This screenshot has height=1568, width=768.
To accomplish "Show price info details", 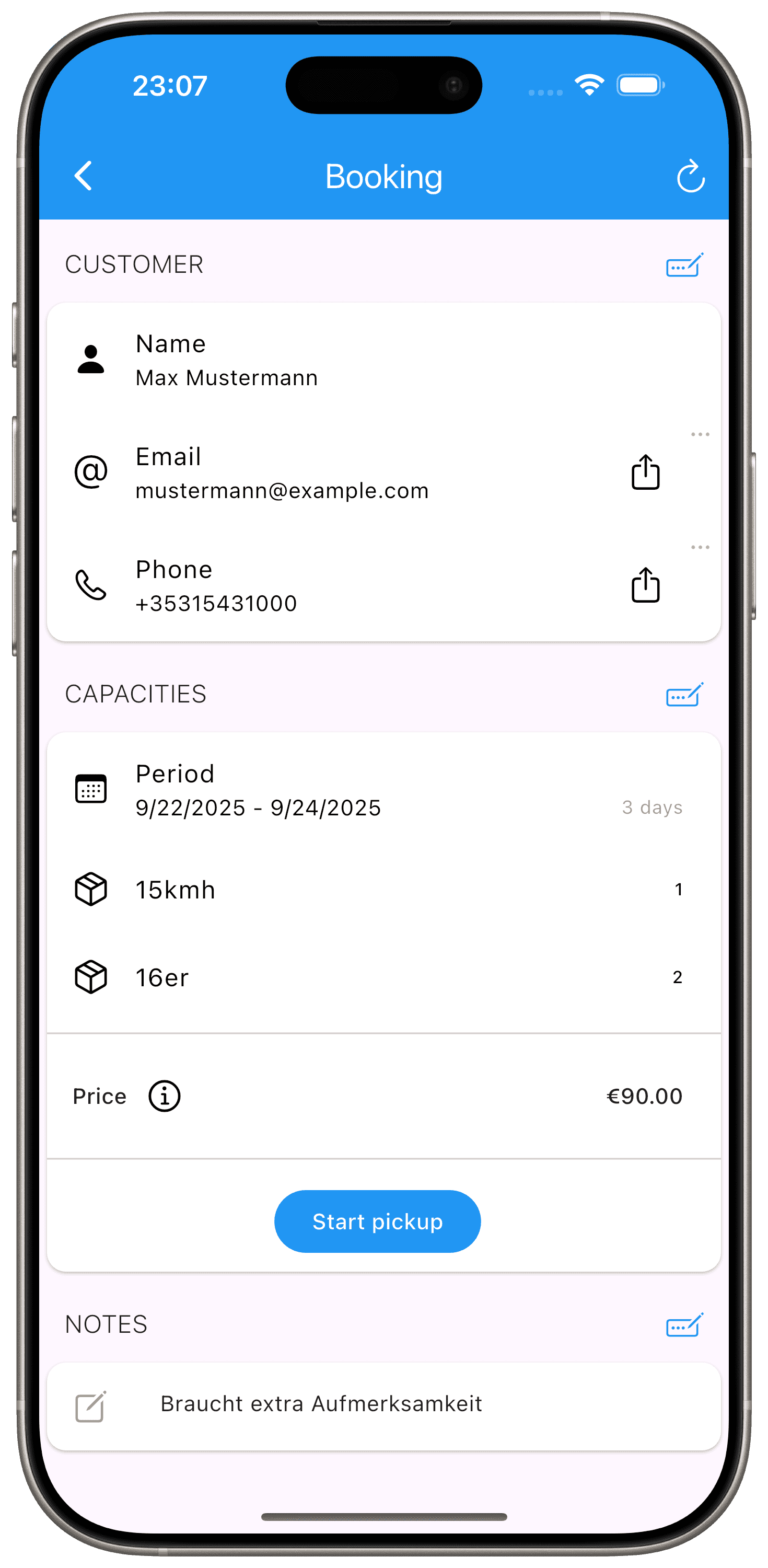I will pyautogui.click(x=165, y=1096).
